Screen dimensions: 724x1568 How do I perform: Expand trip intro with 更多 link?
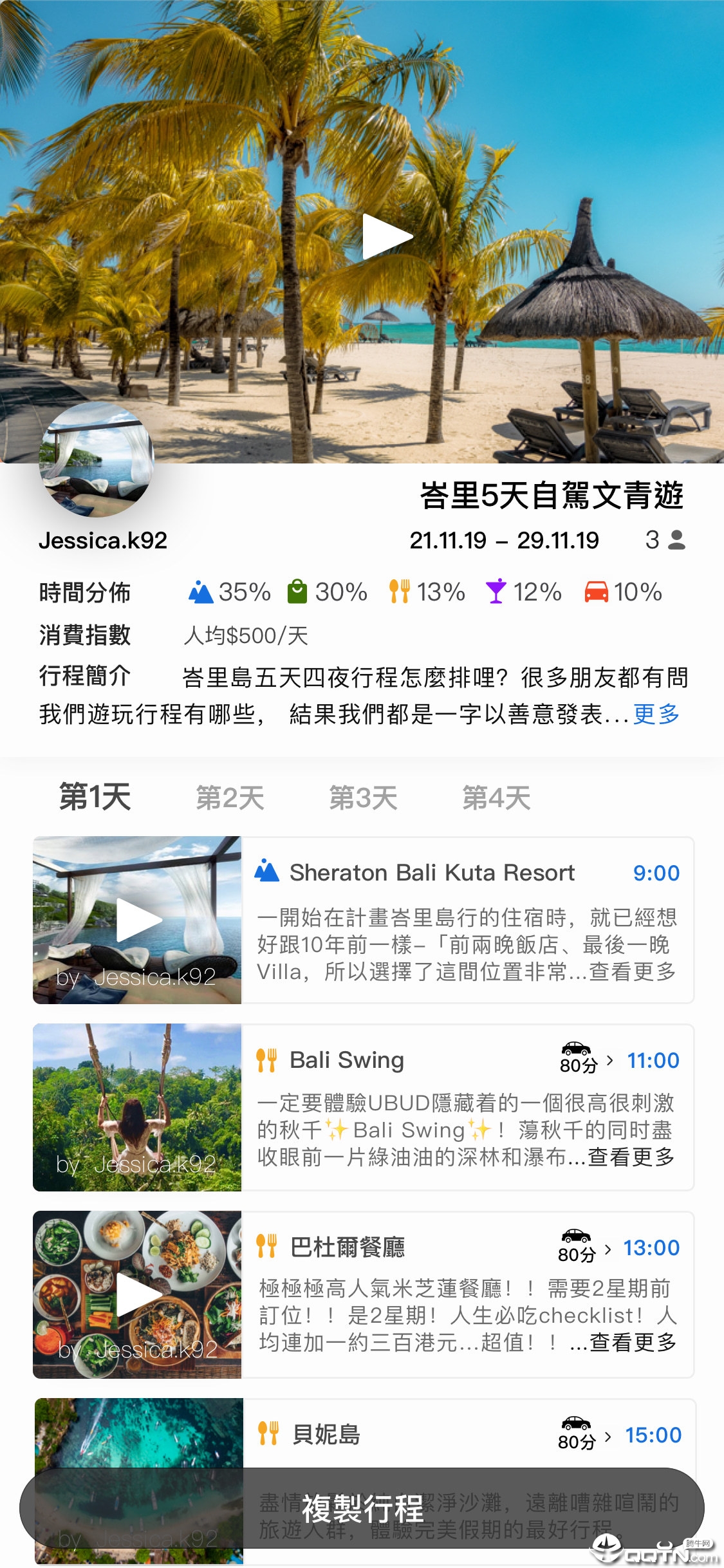tap(656, 714)
